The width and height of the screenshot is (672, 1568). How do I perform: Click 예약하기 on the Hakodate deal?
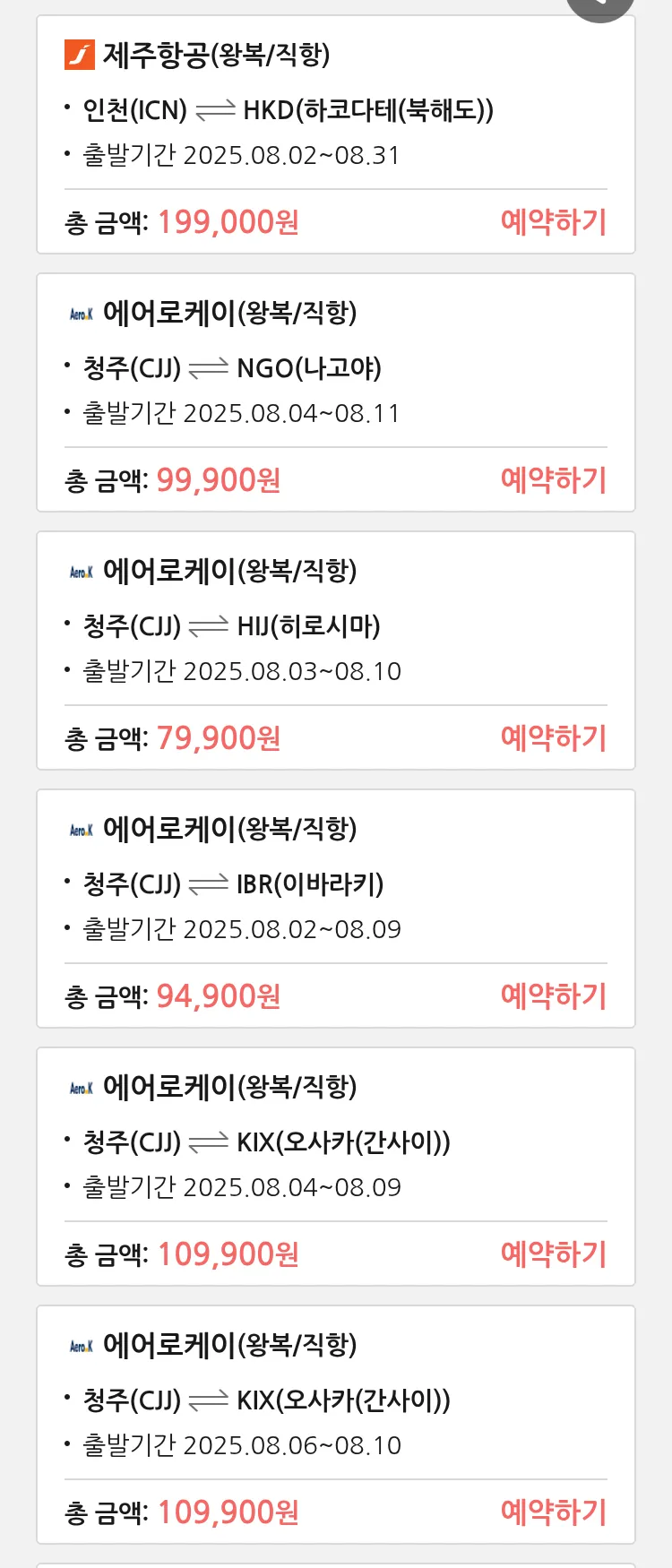554,222
